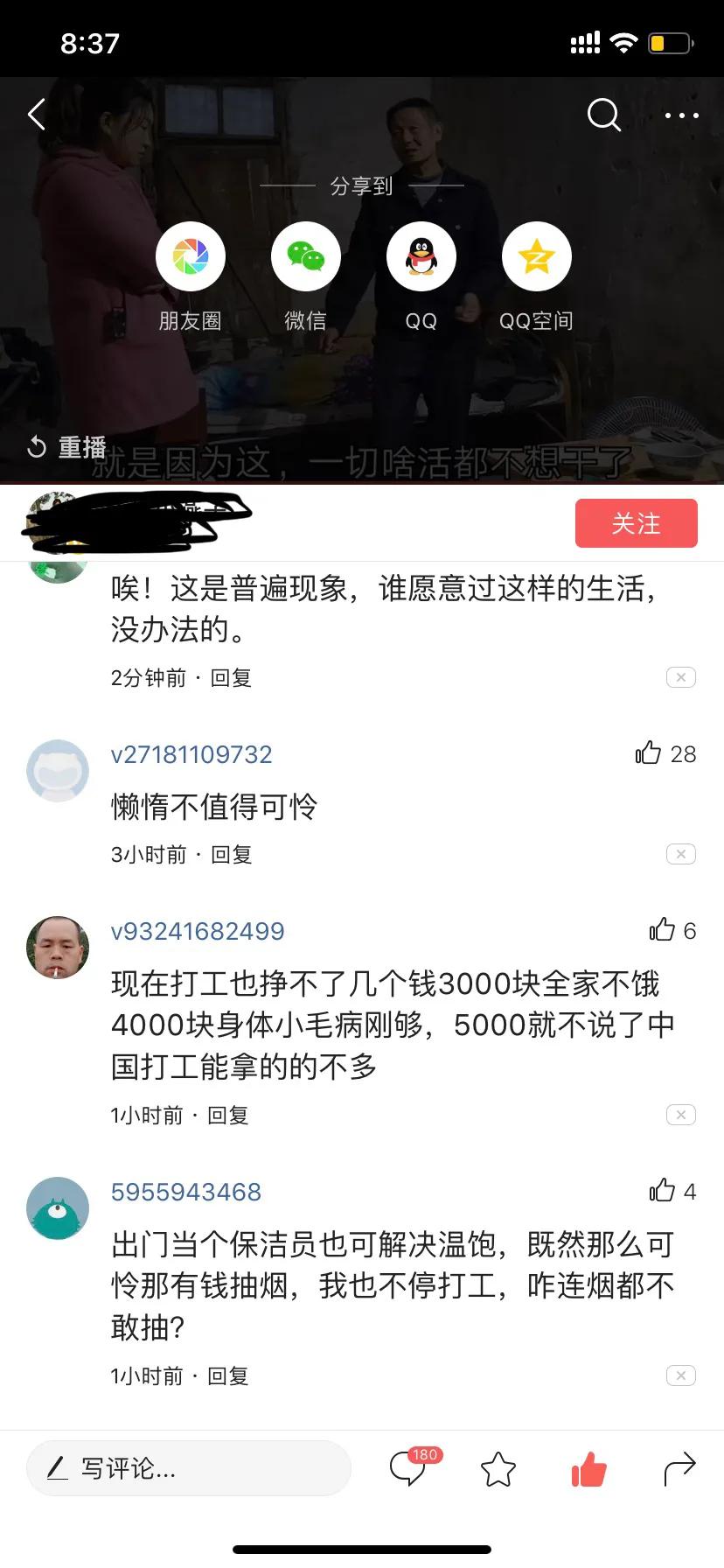Tap the 关注 follow button

coord(636,522)
